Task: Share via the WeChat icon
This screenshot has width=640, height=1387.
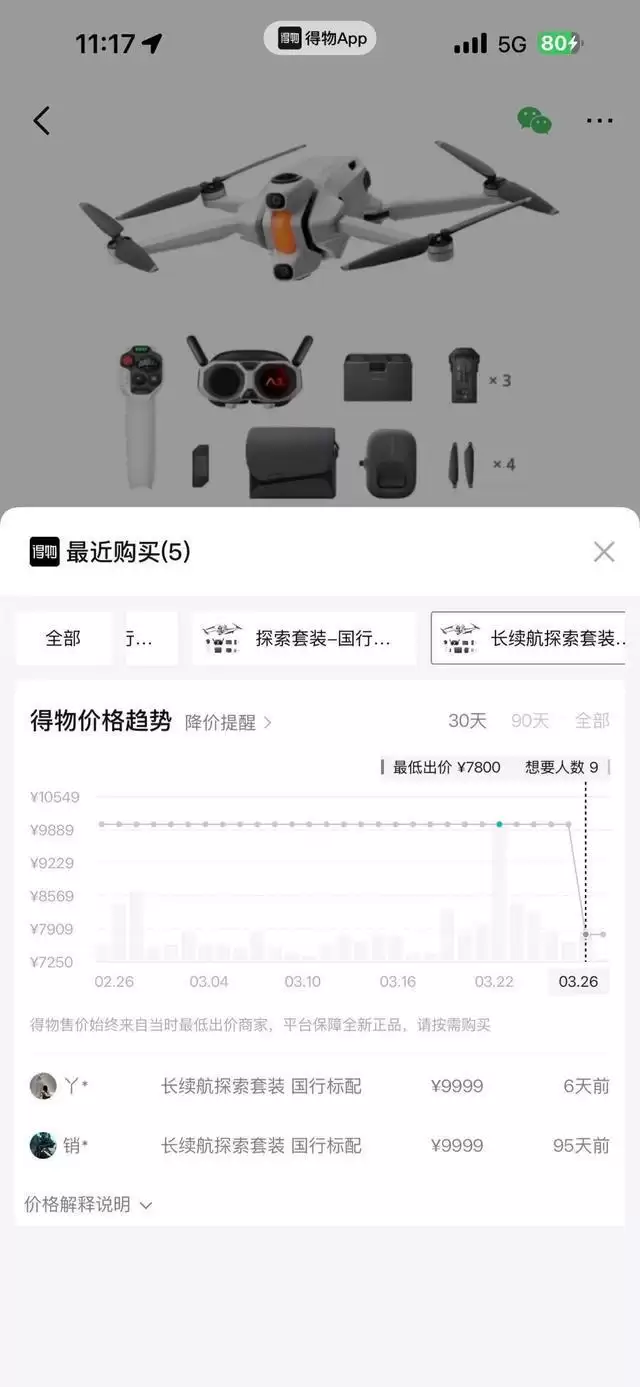Action: click(534, 121)
